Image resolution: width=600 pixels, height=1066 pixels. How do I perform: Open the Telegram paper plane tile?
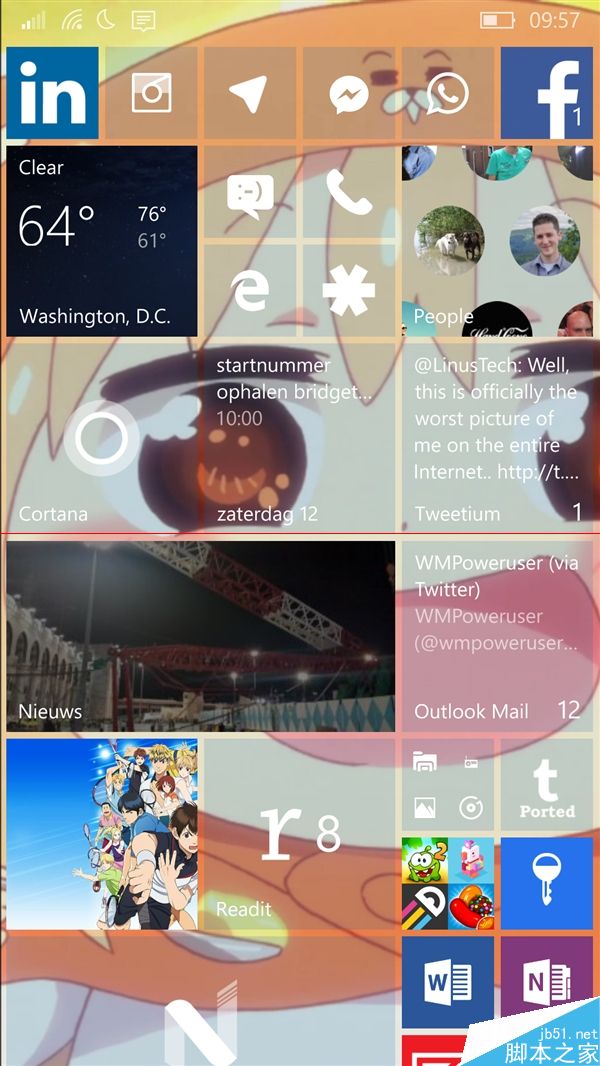(x=249, y=93)
